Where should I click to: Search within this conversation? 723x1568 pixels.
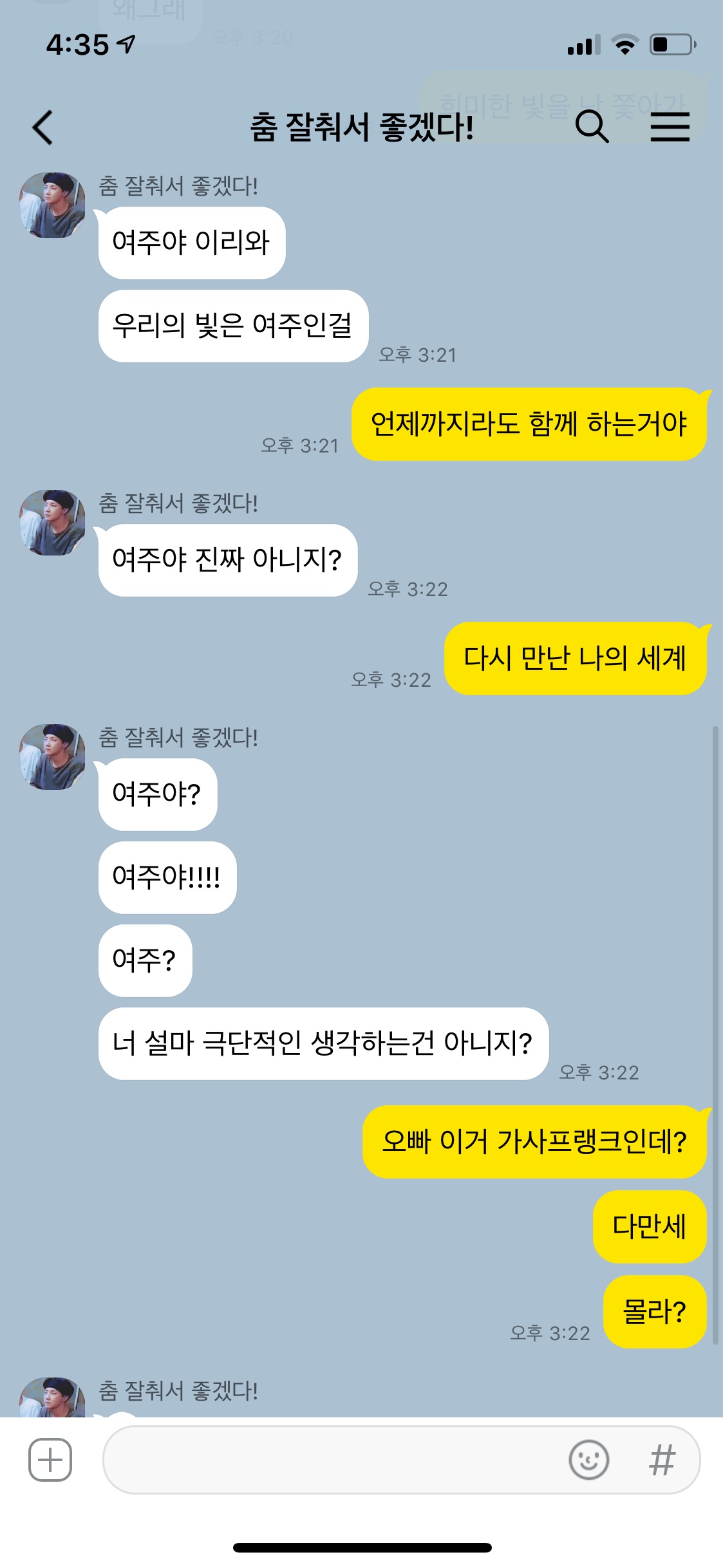pyautogui.click(x=592, y=126)
